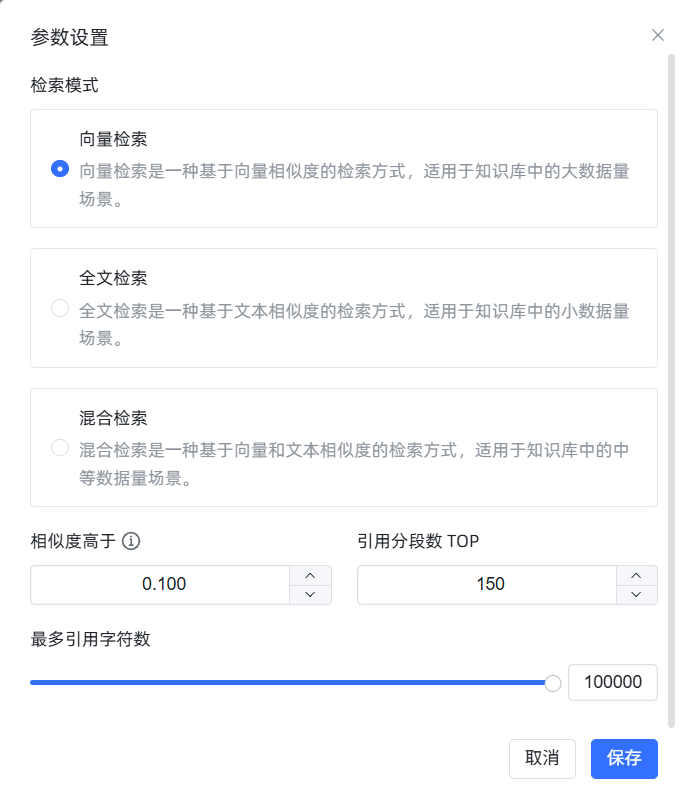
Task: Close the 参数设置 dialog
Action: (658, 35)
